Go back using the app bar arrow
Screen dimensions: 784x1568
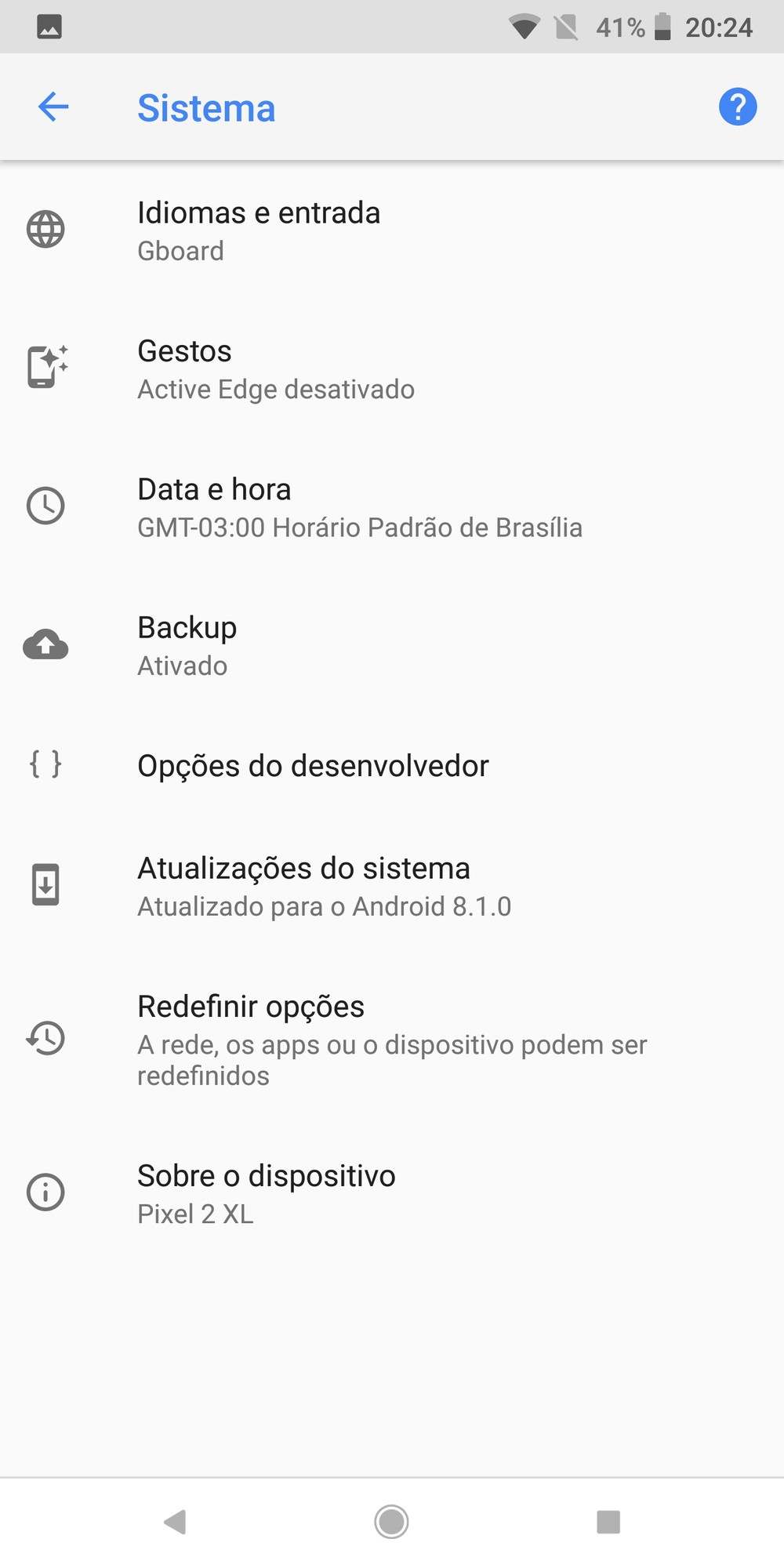[x=53, y=107]
